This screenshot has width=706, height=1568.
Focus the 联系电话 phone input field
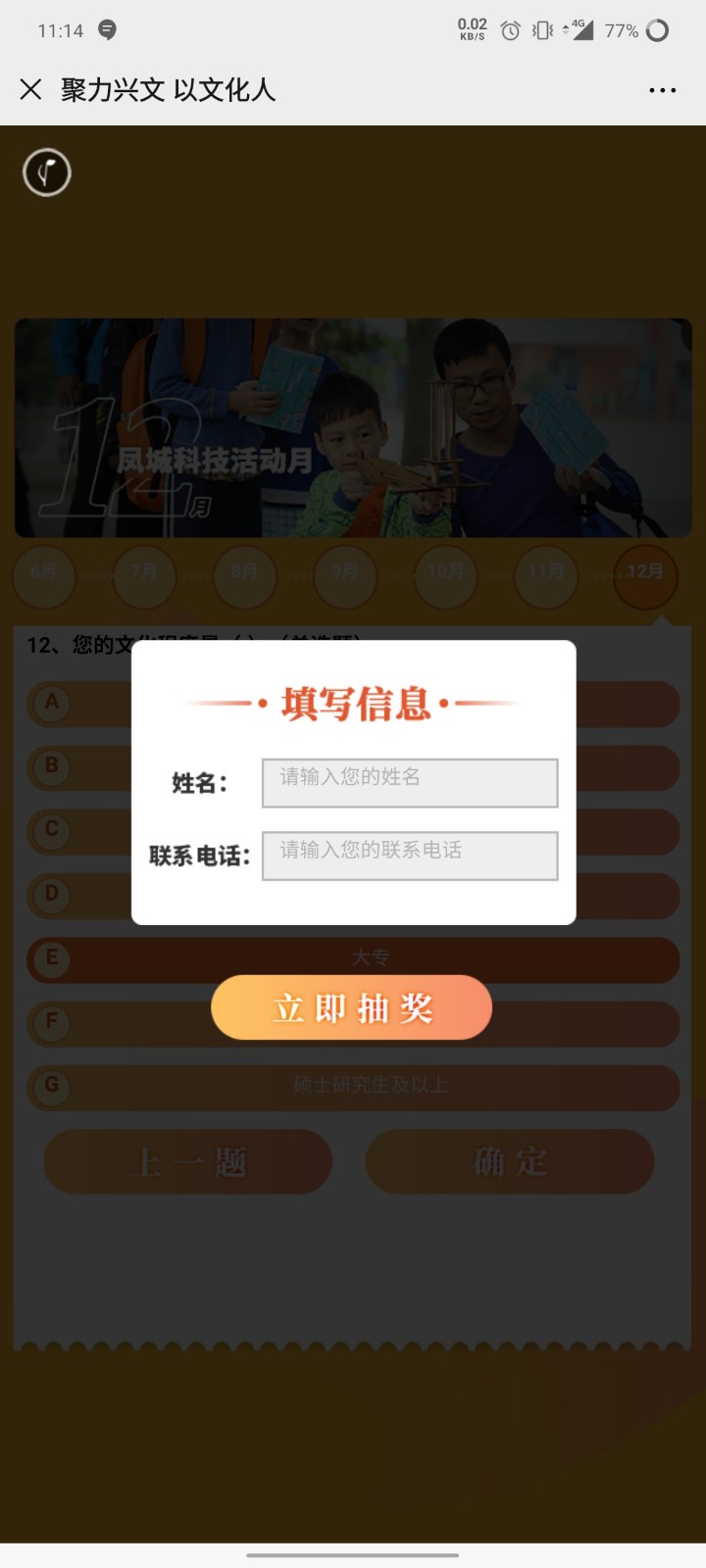(x=409, y=856)
